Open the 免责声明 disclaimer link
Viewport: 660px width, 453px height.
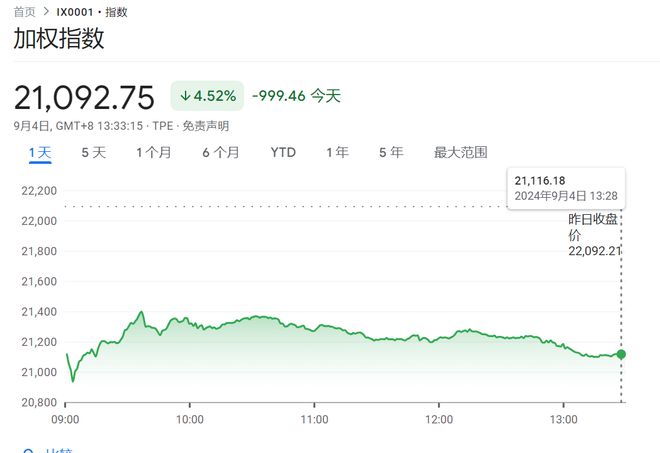click(206, 126)
